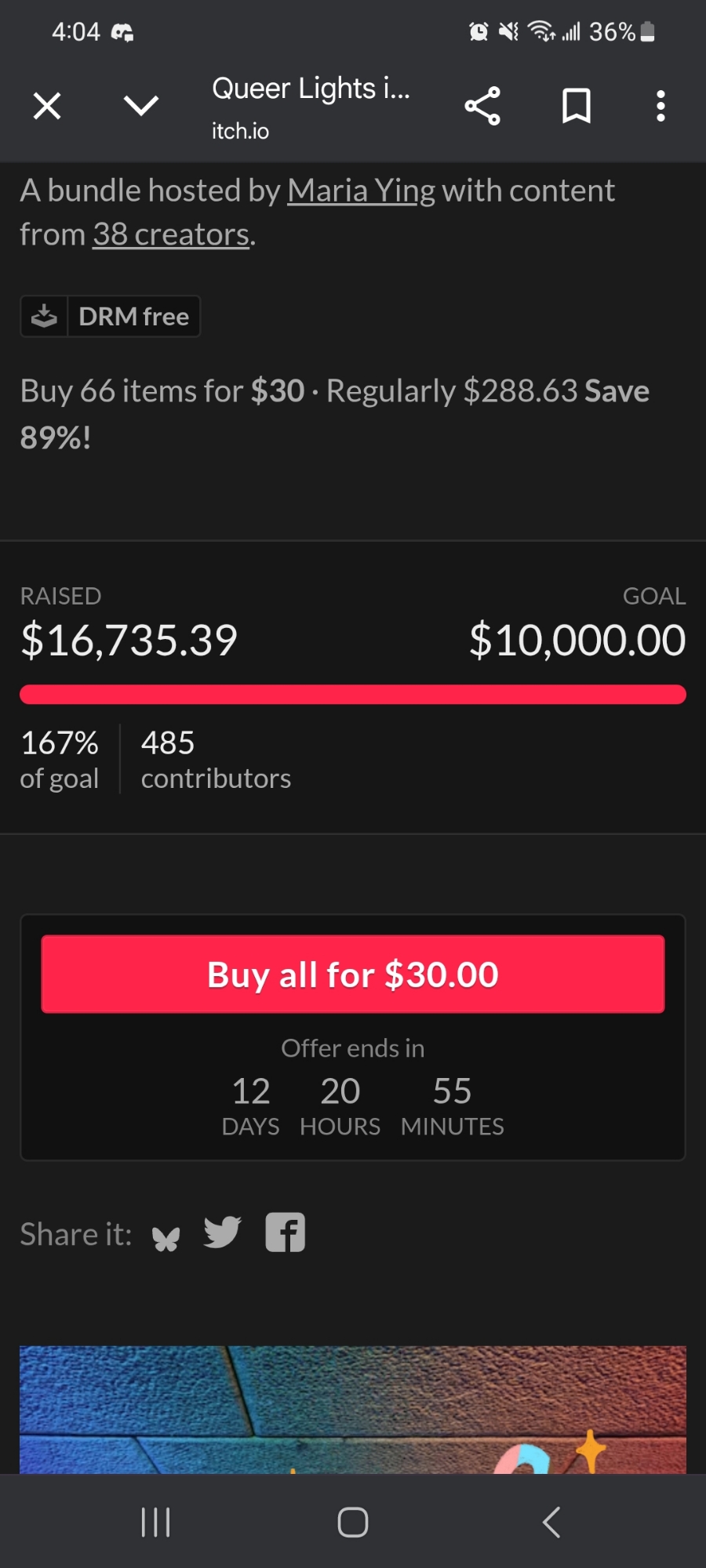View the 38 creators list

[171, 234]
